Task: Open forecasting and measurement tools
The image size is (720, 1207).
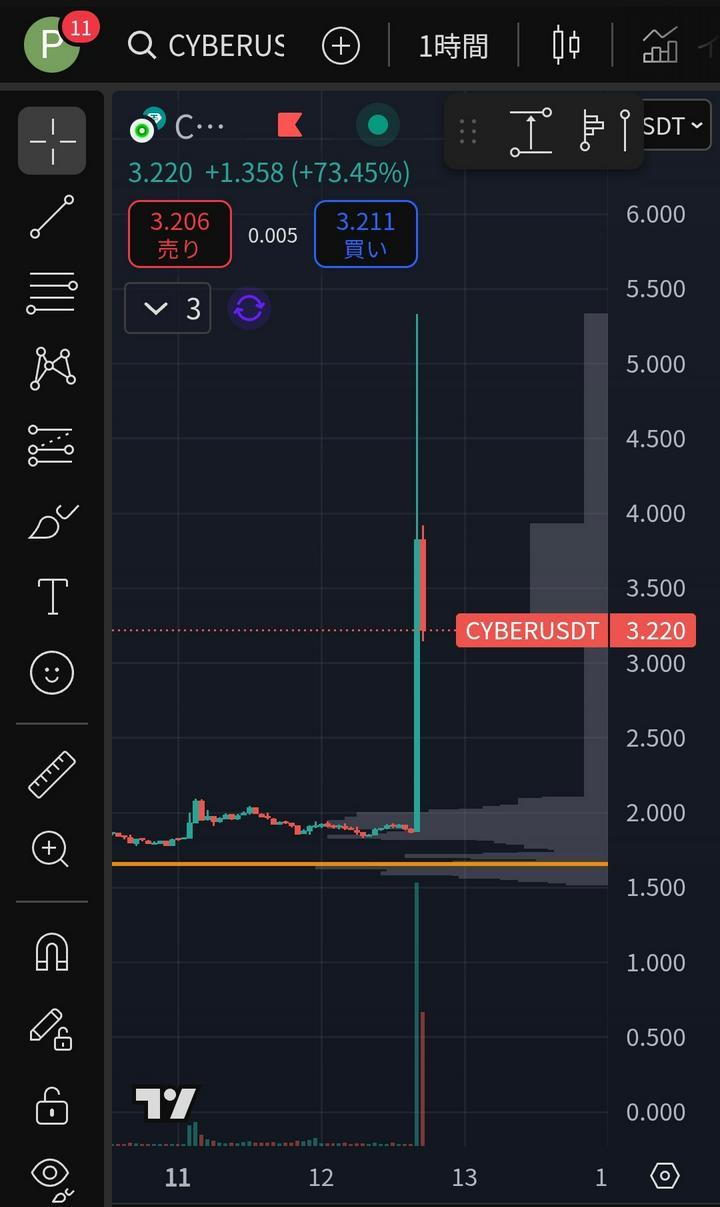Action: point(52,445)
